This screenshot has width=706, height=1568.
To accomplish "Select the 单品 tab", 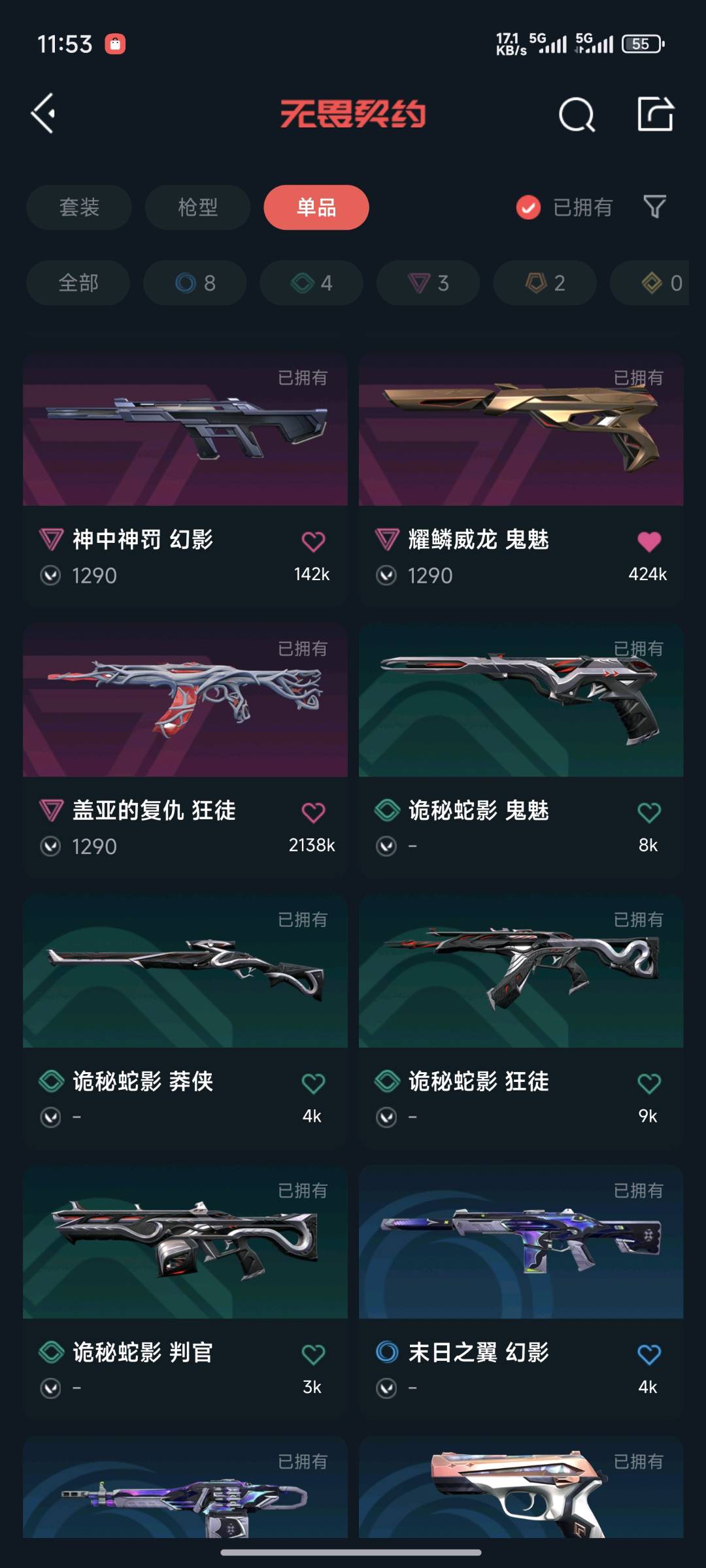I will (x=316, y=207).
